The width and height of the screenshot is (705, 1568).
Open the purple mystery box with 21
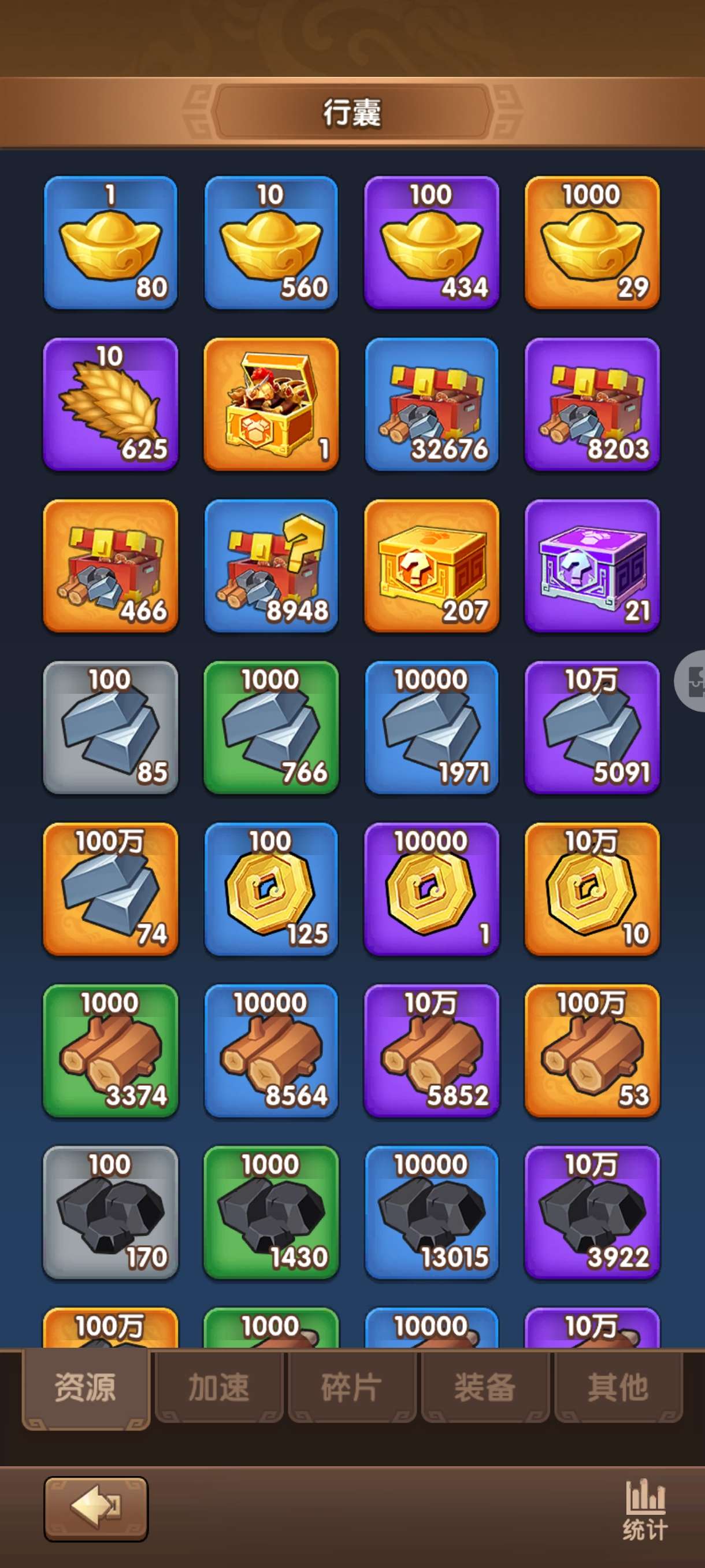pos(592,565)
